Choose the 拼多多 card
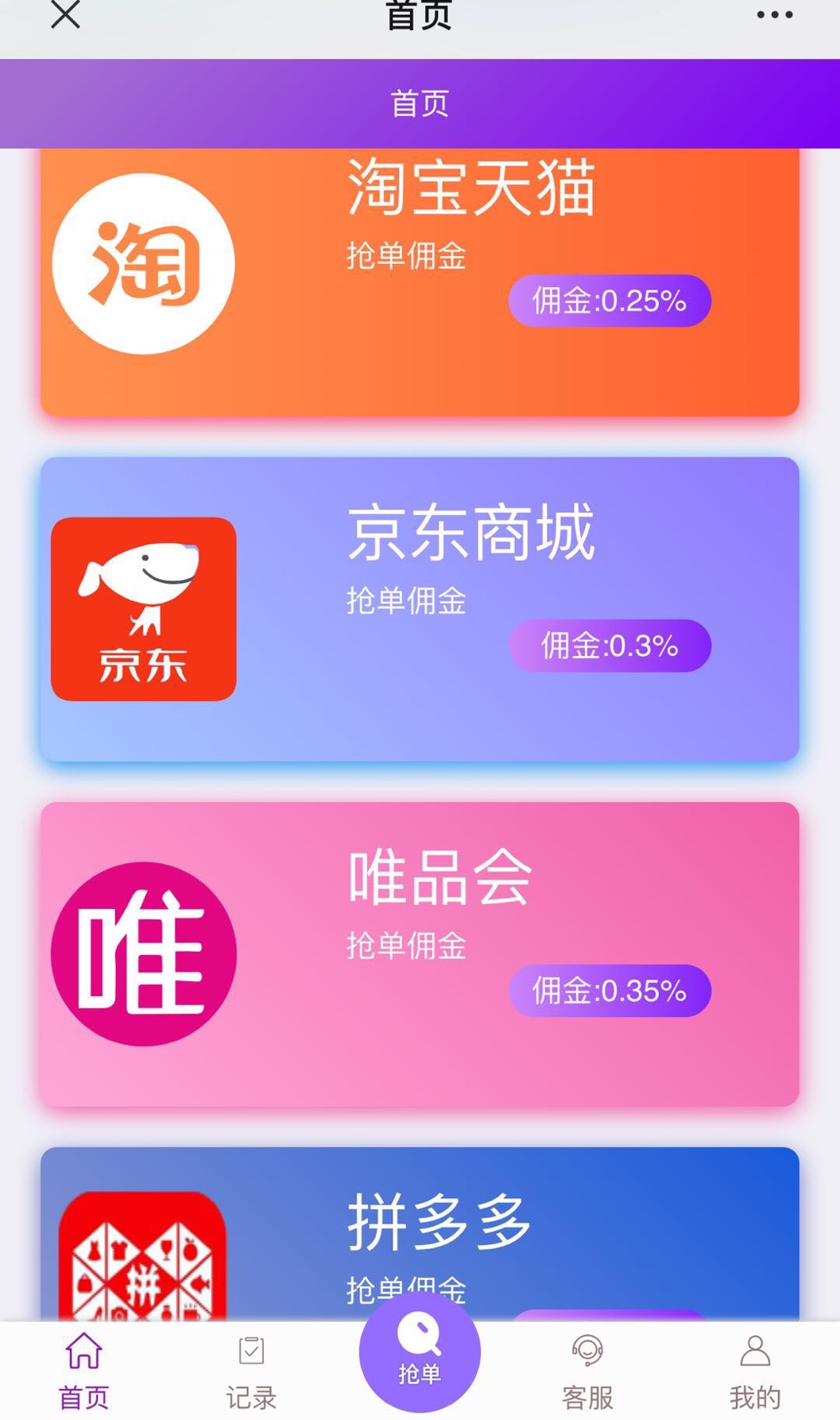This screenshot has width=840, height=1420. (x=420, y=1231)
